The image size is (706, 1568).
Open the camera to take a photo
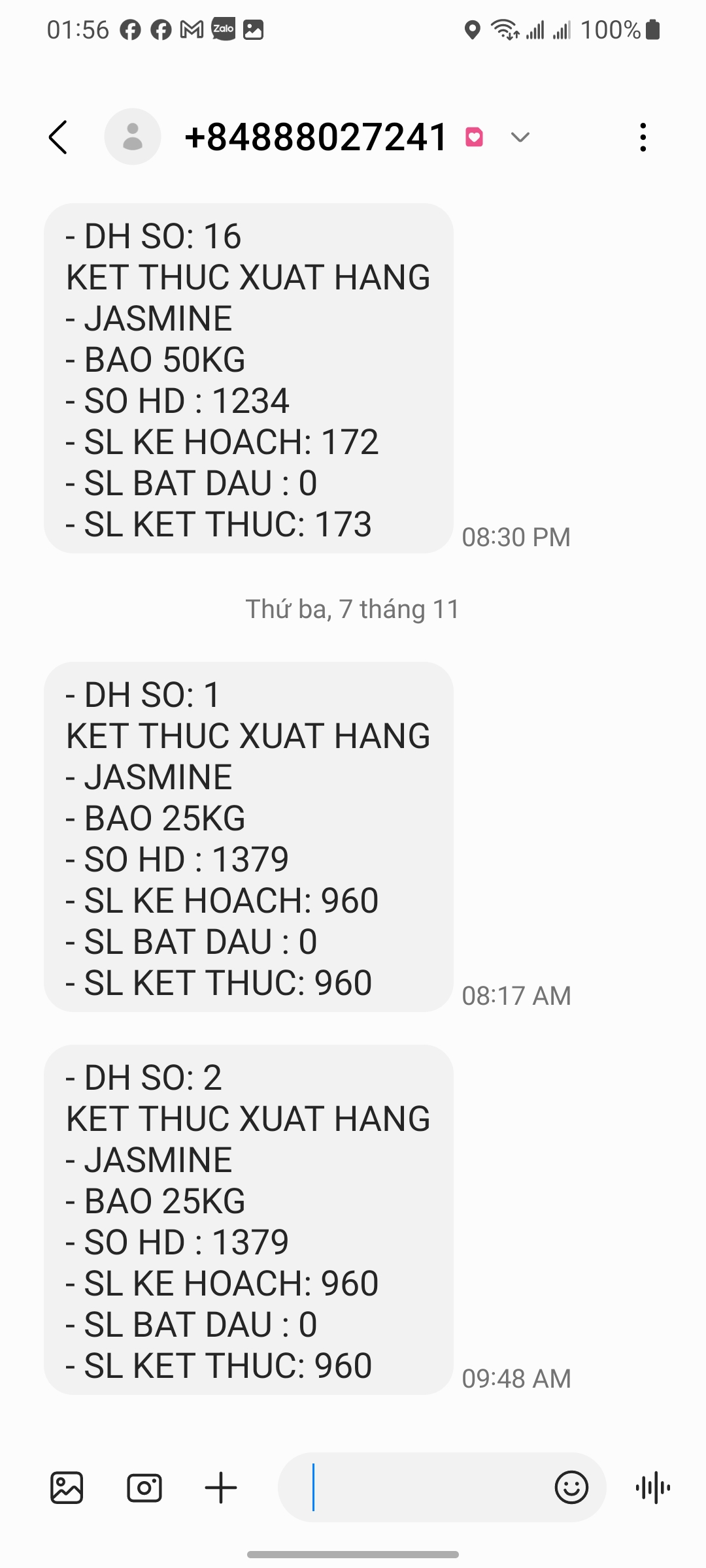[144, 1488]
